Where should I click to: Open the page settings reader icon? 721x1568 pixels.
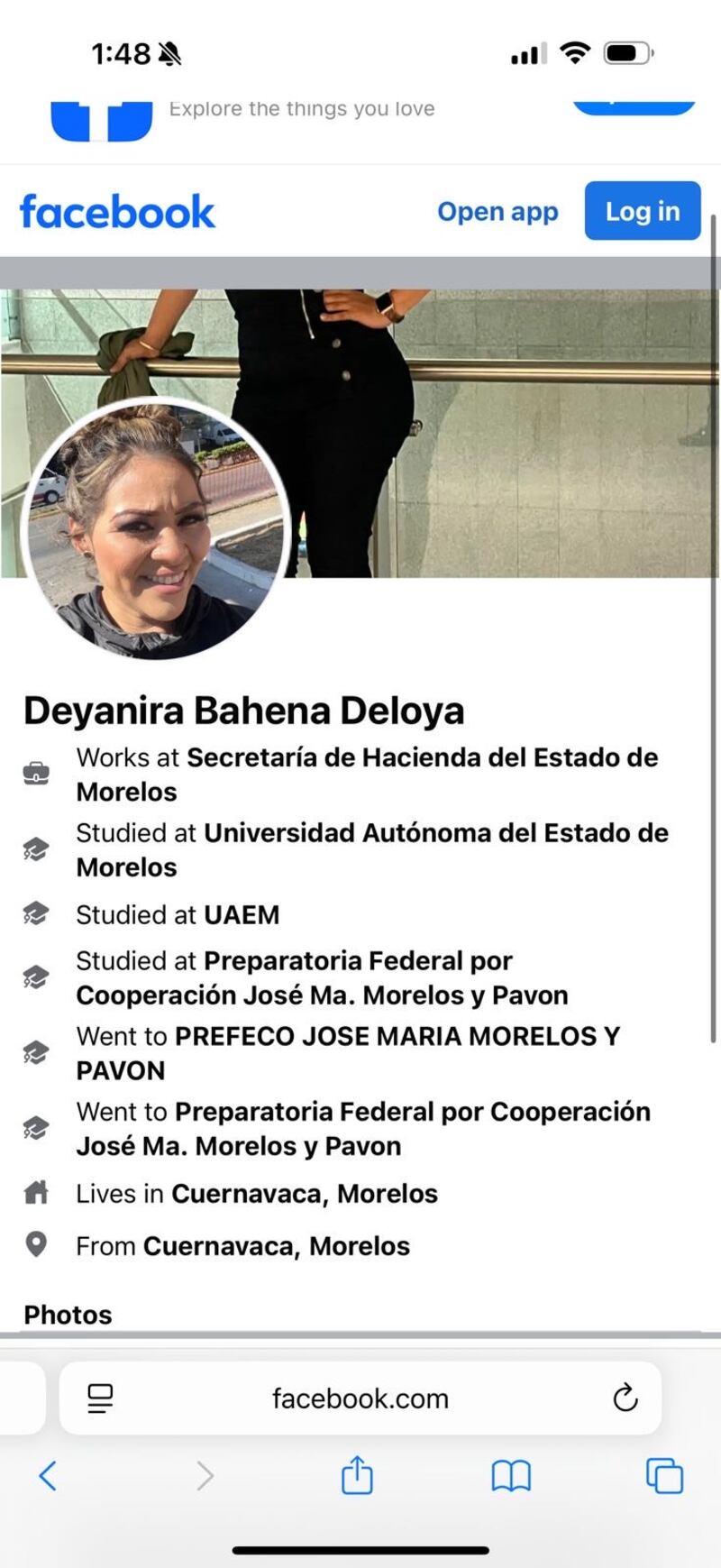tap(100, 1398)
